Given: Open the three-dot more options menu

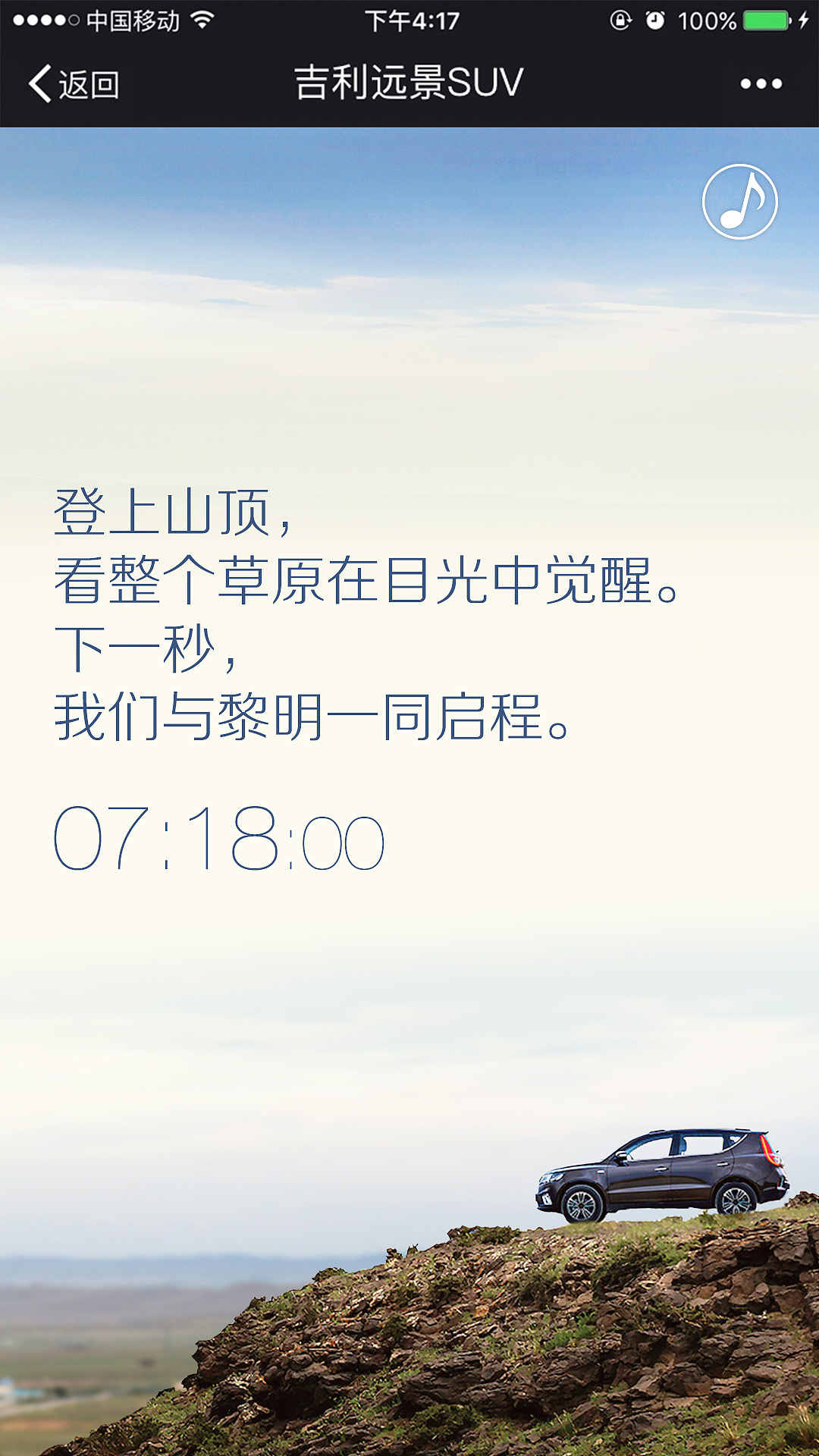Looking at the screenshot, I should tap(761, 83).
